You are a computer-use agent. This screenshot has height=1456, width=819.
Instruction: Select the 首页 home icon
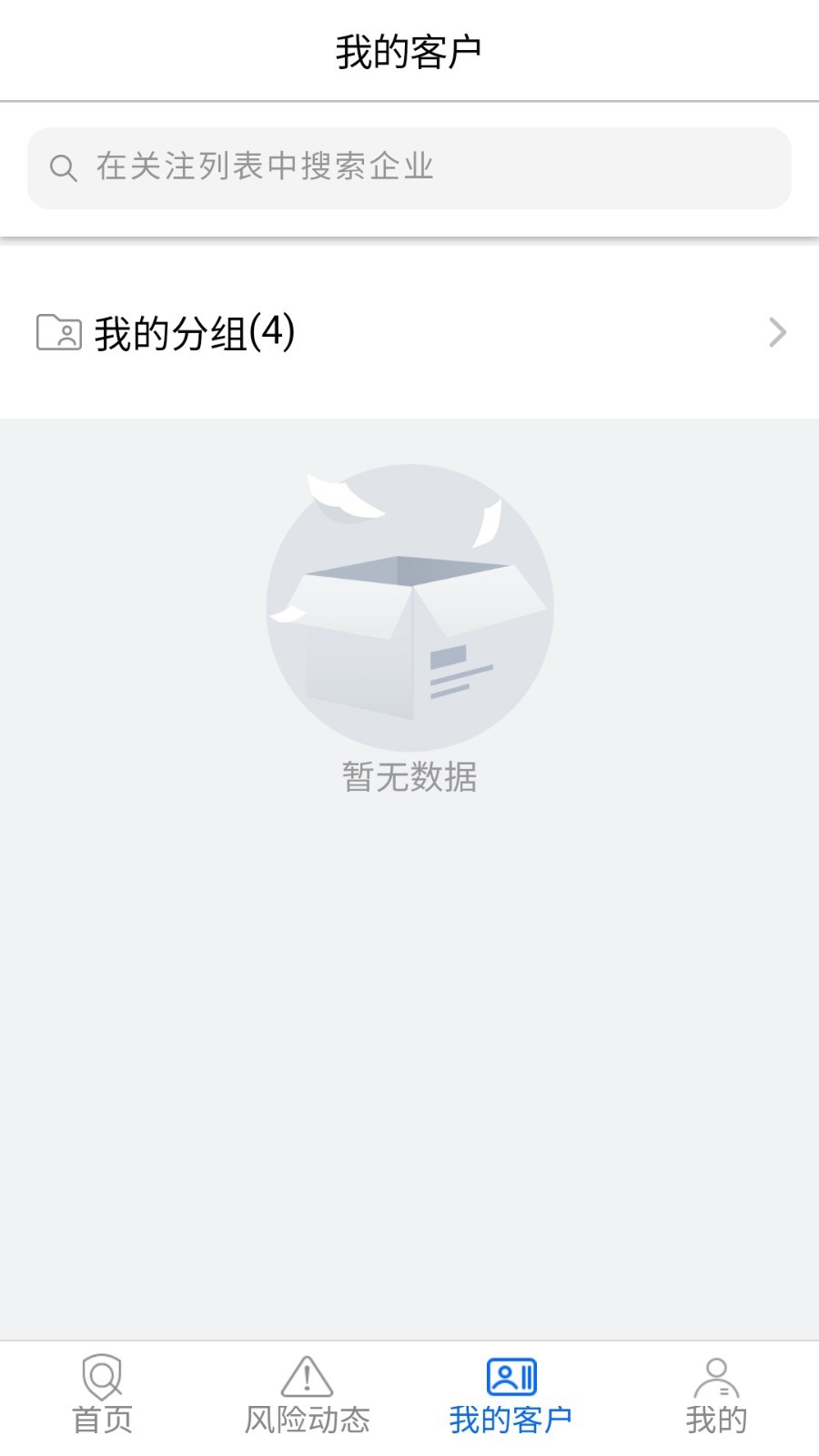point(100,1376)
